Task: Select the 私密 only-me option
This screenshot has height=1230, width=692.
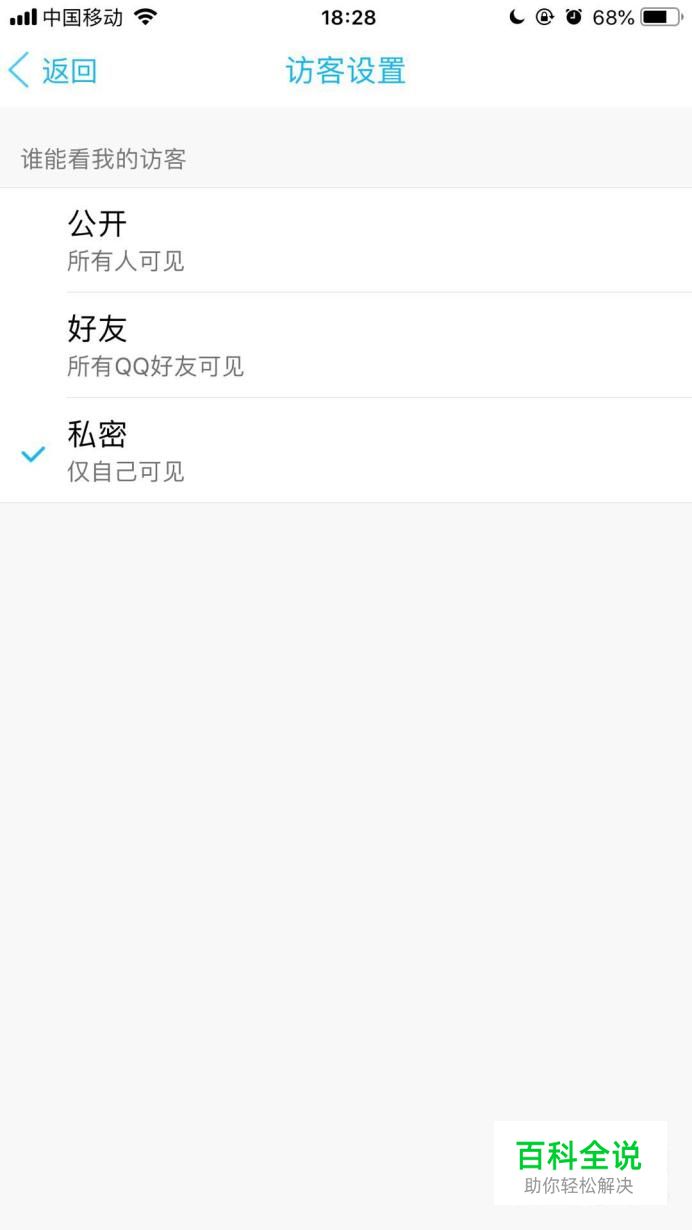Action: point(346,450)
